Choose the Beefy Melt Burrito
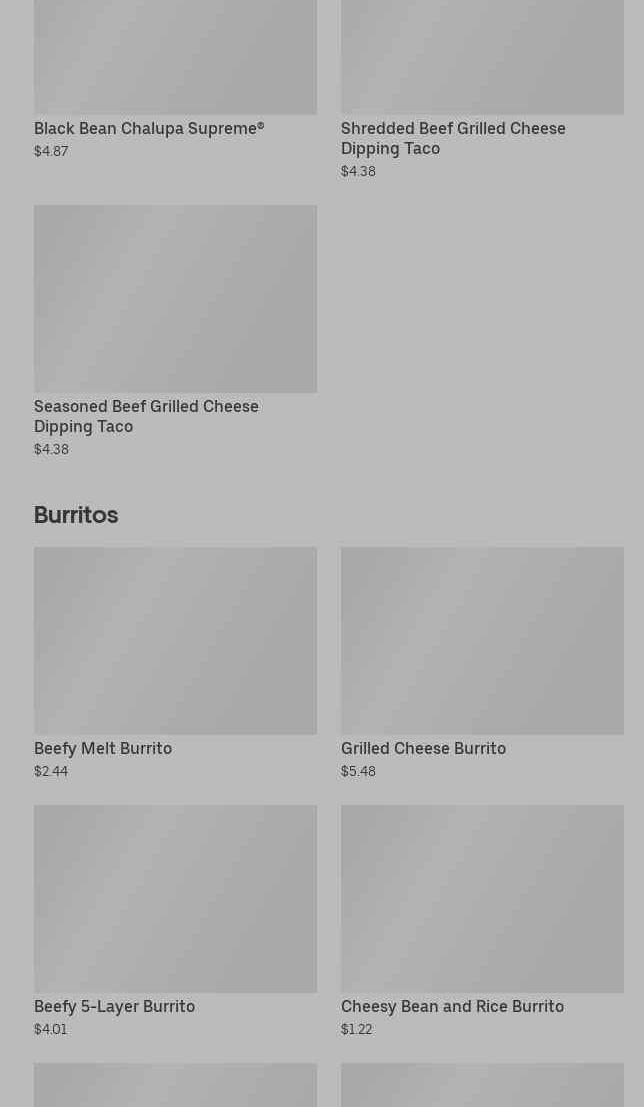Screen dimensions: 644x1107 (x=175, y=663)
